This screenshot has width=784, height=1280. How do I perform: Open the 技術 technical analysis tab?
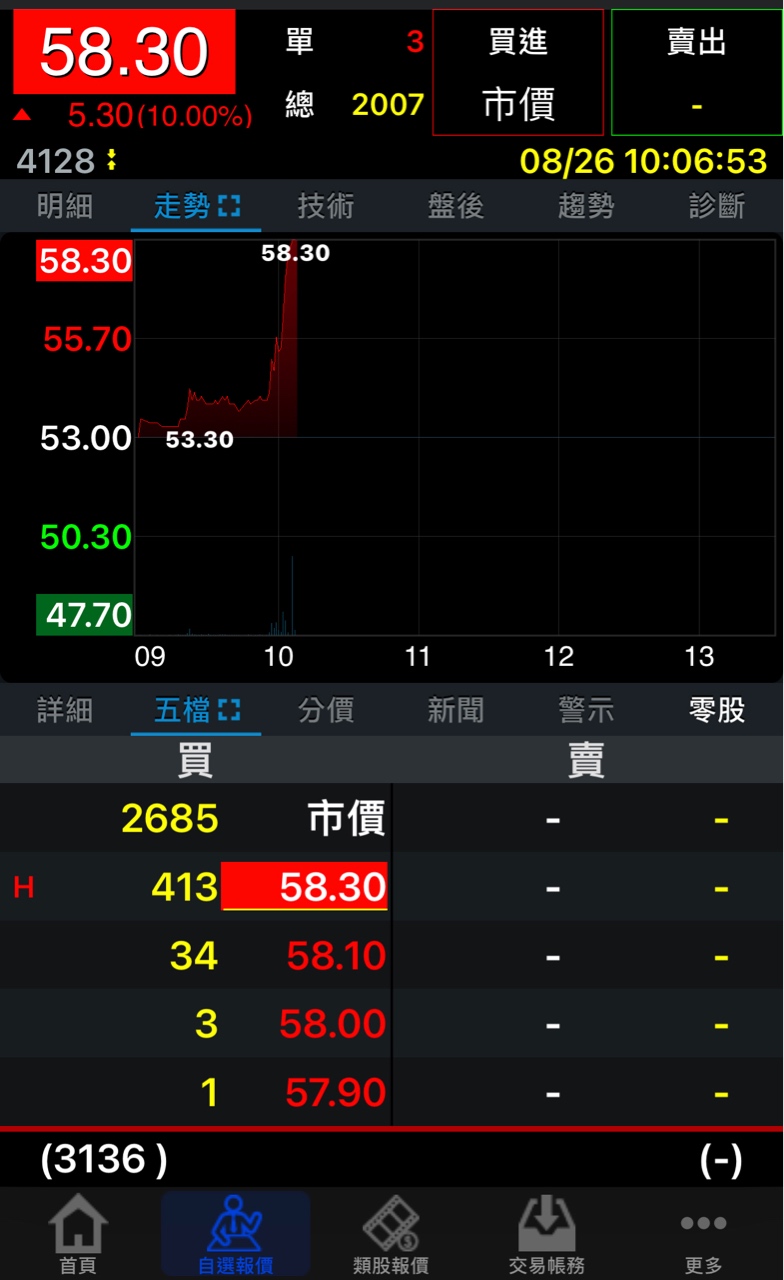point(326,207)
